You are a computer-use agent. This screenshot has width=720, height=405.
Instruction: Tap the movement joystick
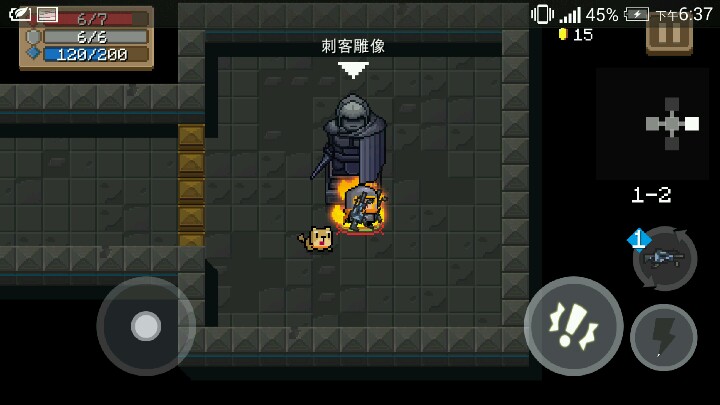[146, 326]
